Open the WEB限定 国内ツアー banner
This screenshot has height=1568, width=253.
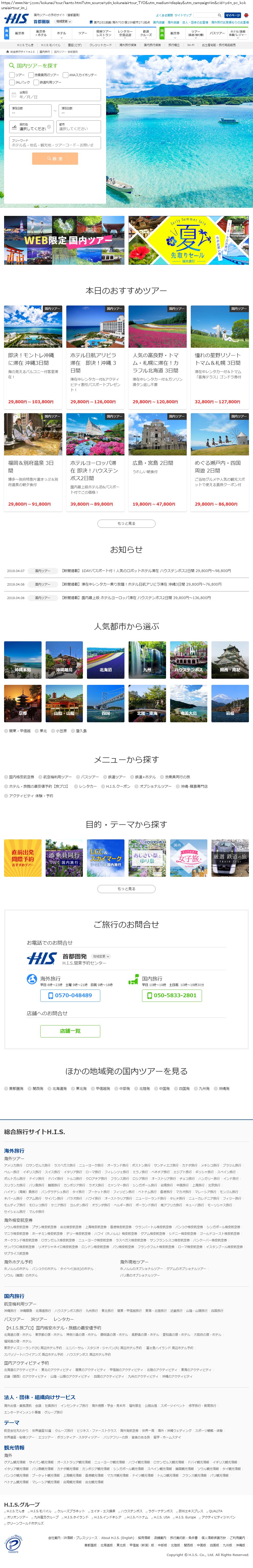(64, 240)
